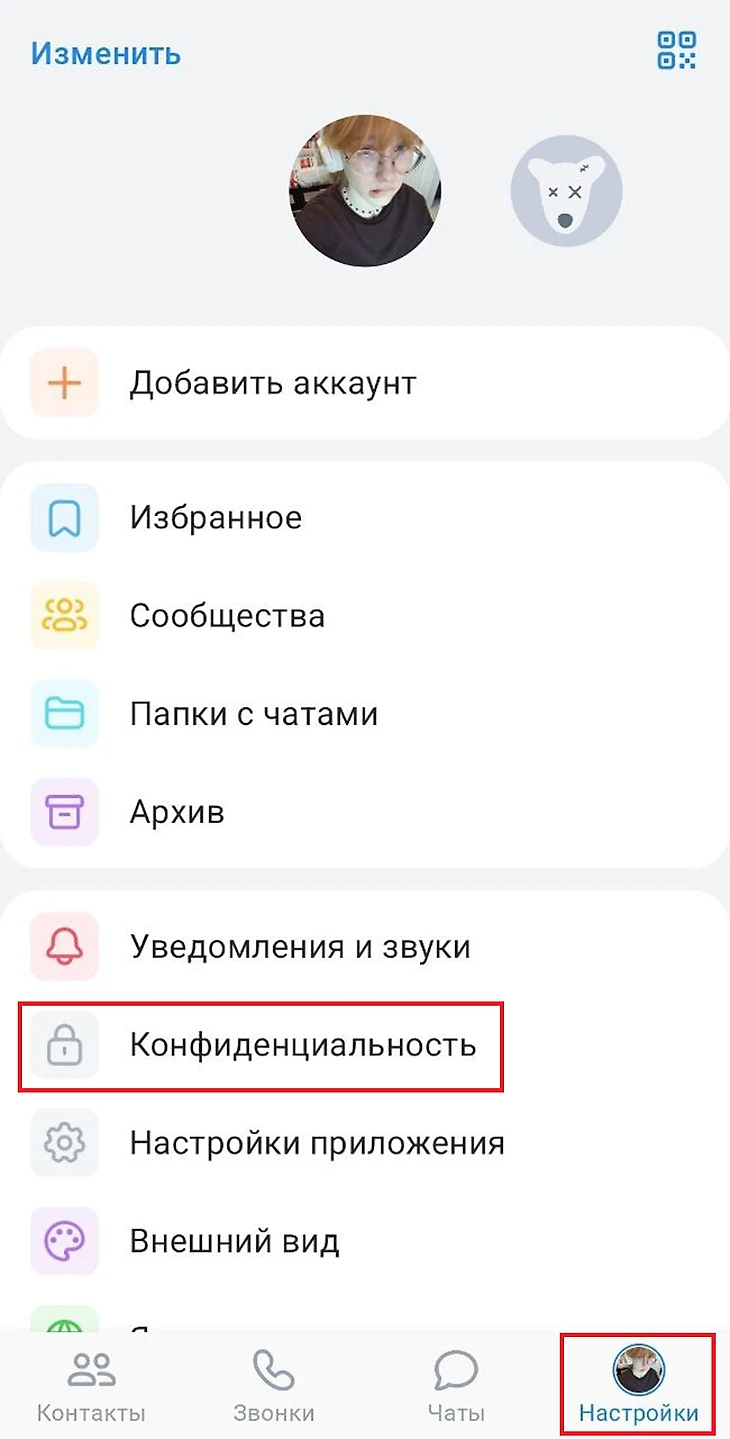The image size is (730, 1439).
Task: Tap Добавить аккаунт to add an account
Action: coord(272,383)
